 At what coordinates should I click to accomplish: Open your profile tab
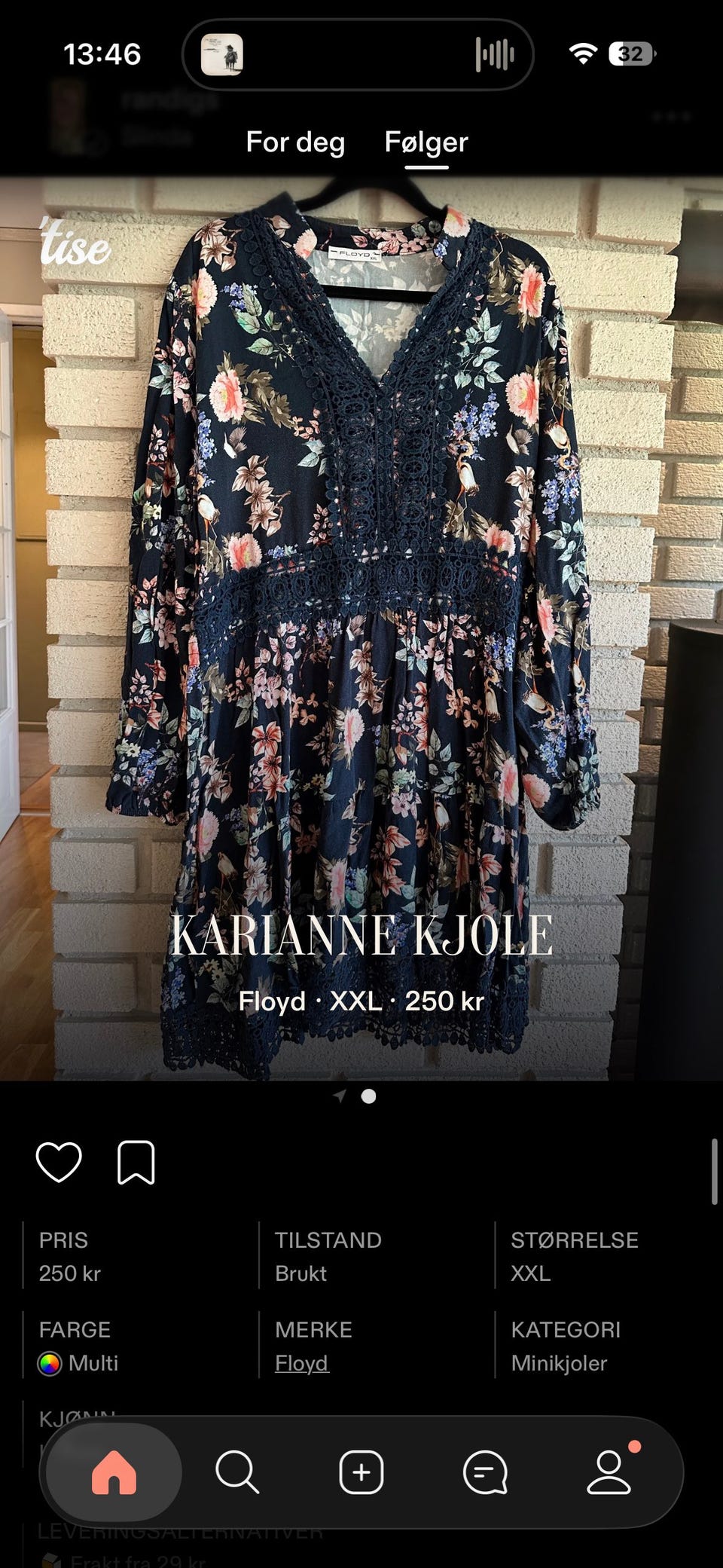coord(609,1472)
